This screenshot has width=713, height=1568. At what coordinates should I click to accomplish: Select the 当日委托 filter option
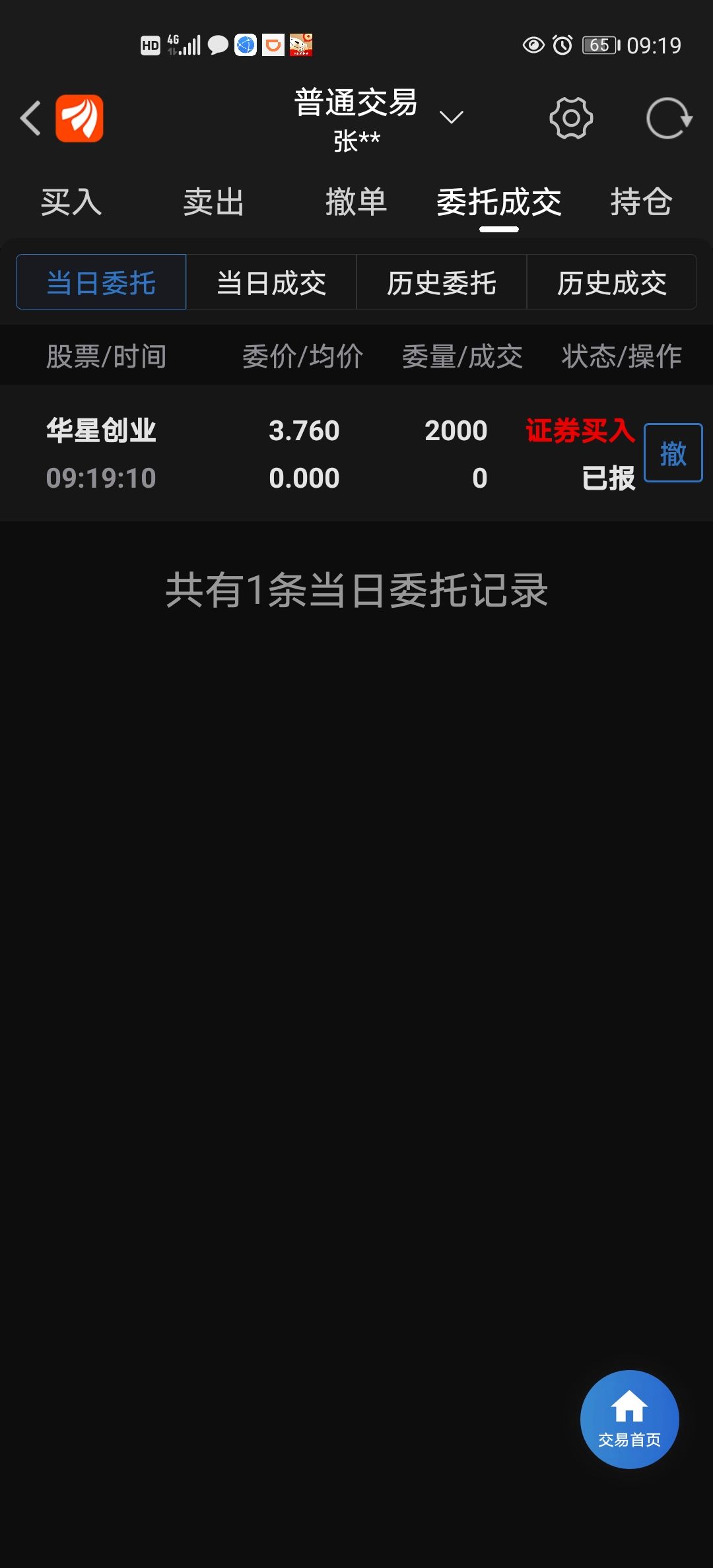tap(101, 282)
